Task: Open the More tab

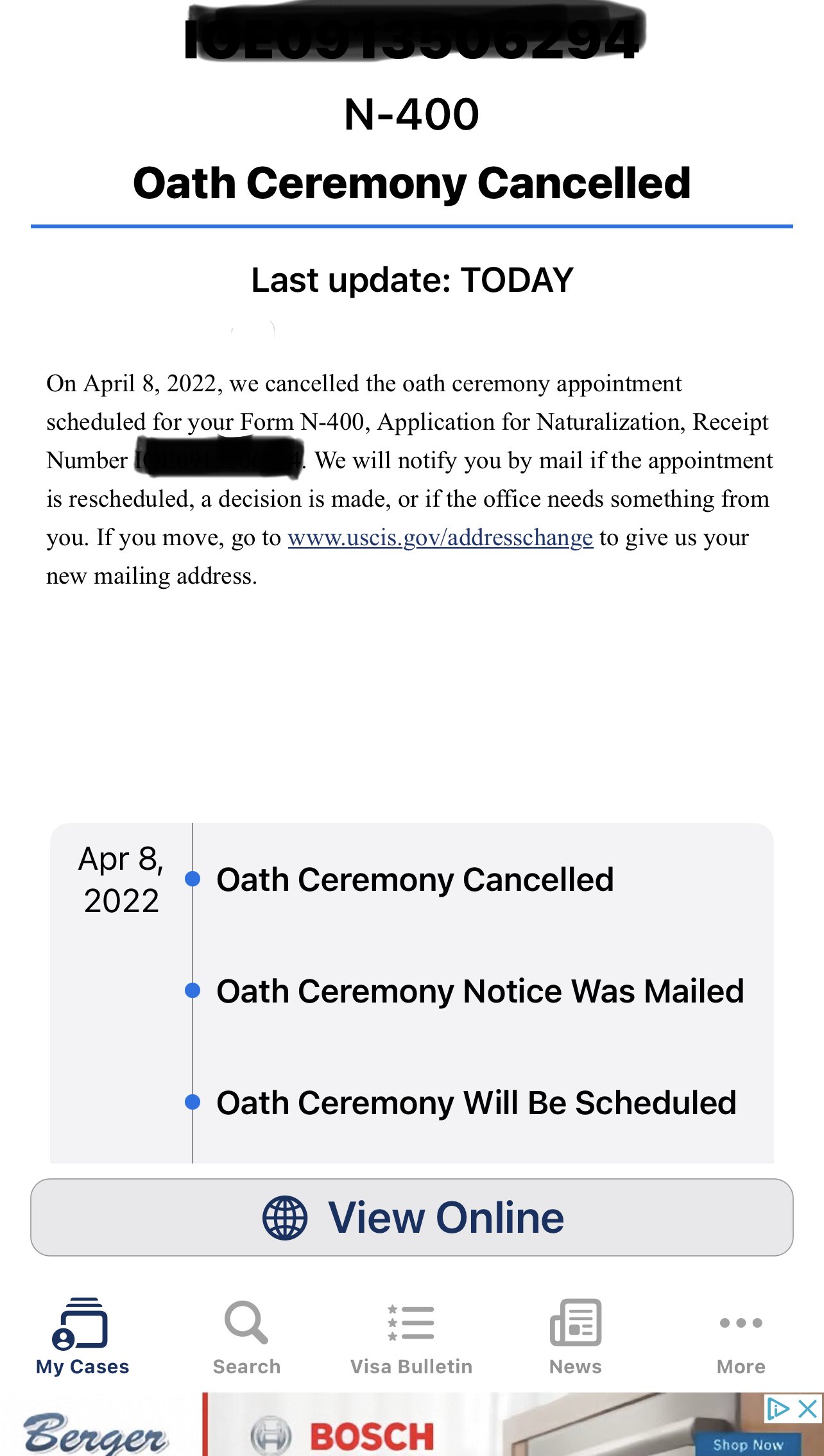Action: coord(741,1337)
